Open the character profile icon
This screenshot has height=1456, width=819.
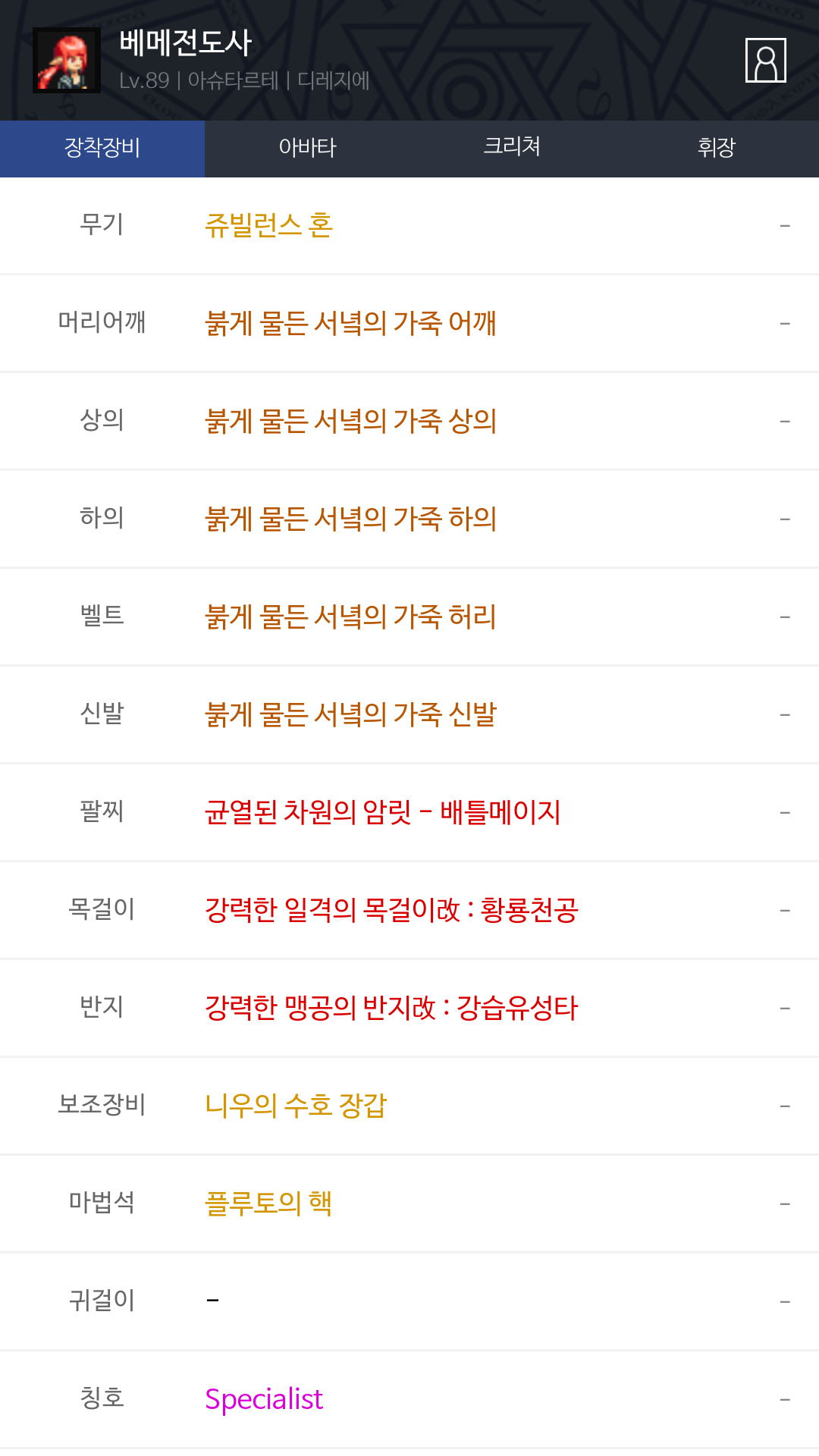(x=765, y=60)
